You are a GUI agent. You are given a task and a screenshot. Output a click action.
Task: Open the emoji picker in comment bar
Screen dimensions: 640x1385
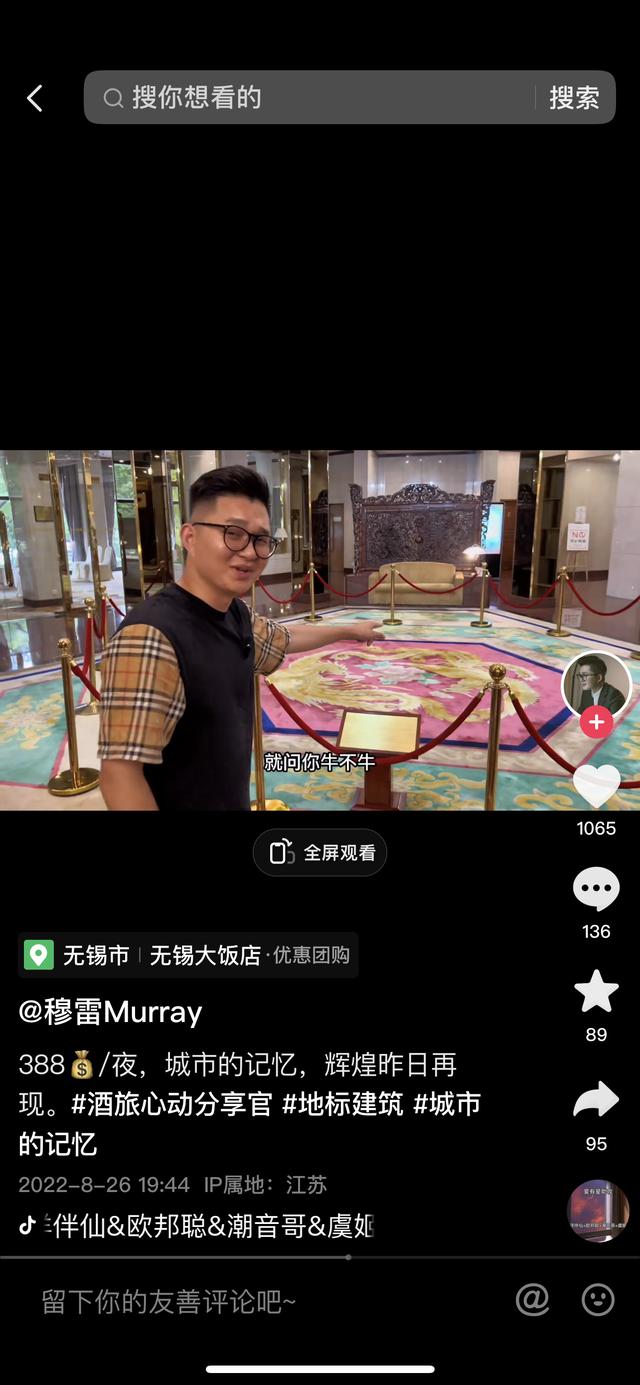[x=598, y=1300]
